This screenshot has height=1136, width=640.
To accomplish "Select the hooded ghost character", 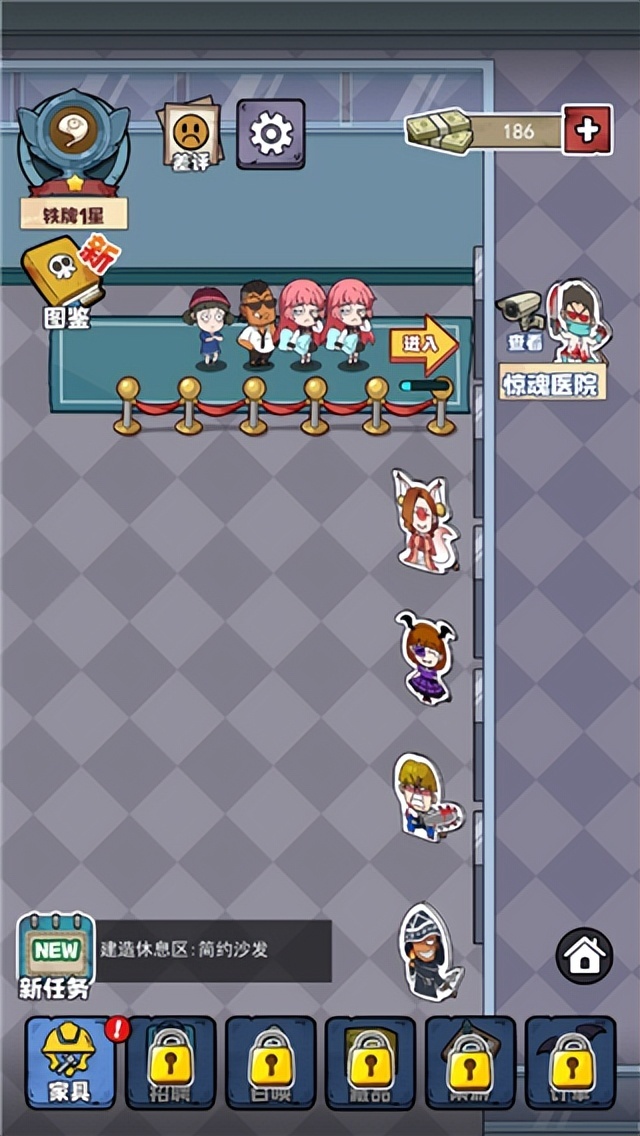I will point(428,950).
